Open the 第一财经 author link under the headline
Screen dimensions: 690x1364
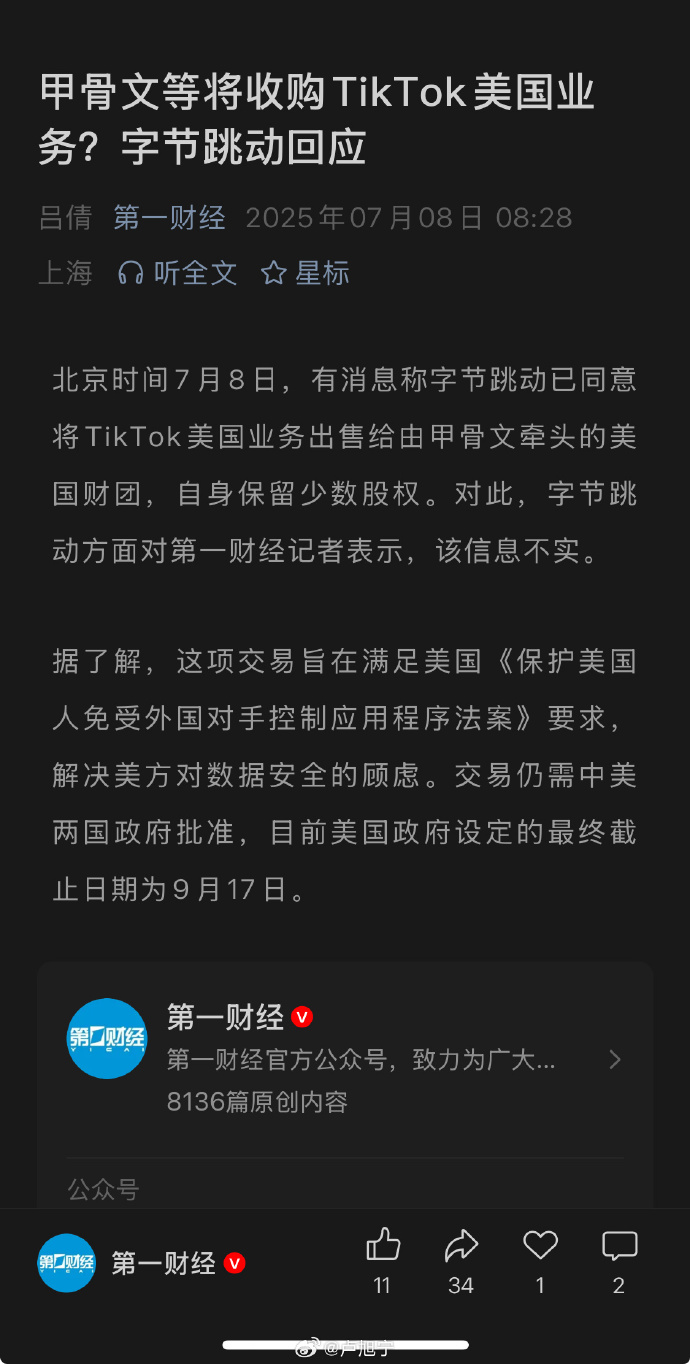(169, 217)
